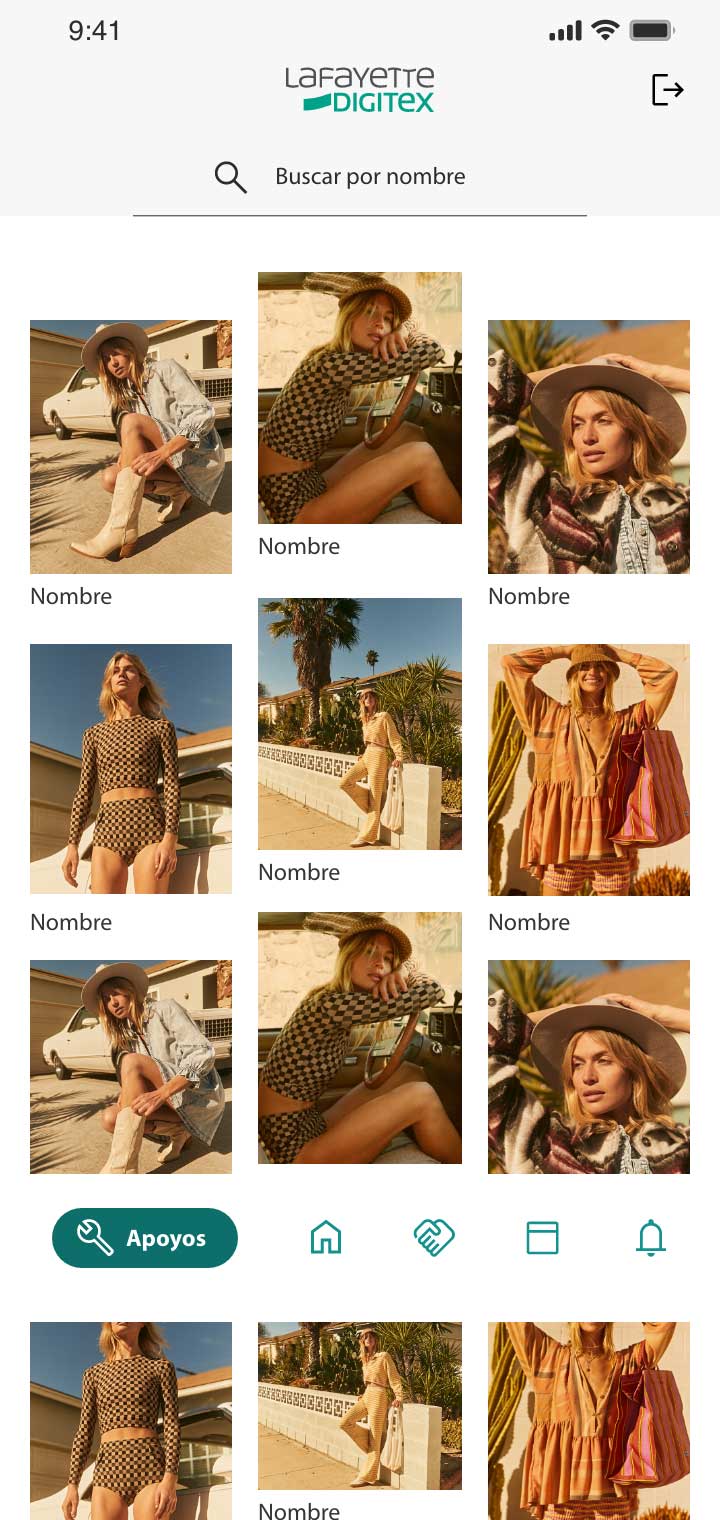Log out using the exit icon
The image size is (720, 1520).
click(667, 90)
